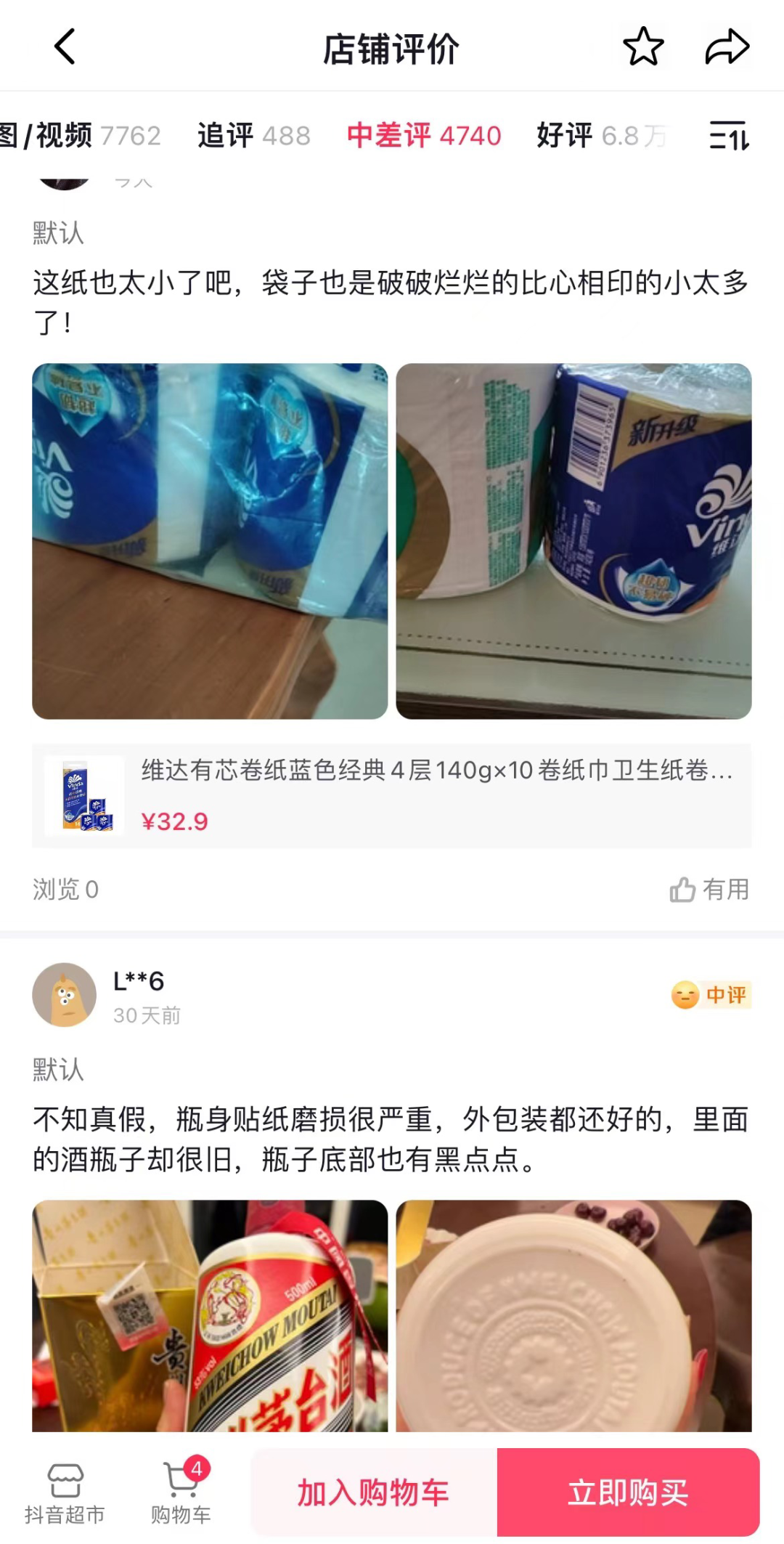Screen dimensions: 784x1544
Task: Tap 加入购物车
Action: pyautogui.click(x=374, y=1493)
